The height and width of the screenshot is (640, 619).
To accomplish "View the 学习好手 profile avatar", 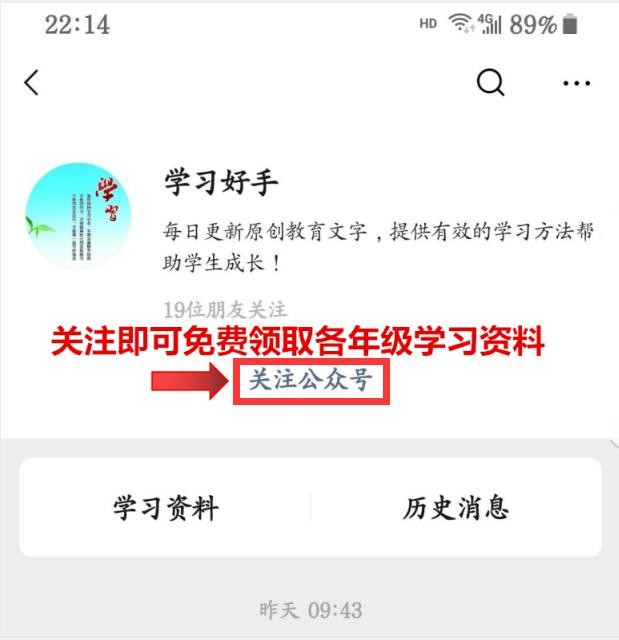I will [77, 215].
